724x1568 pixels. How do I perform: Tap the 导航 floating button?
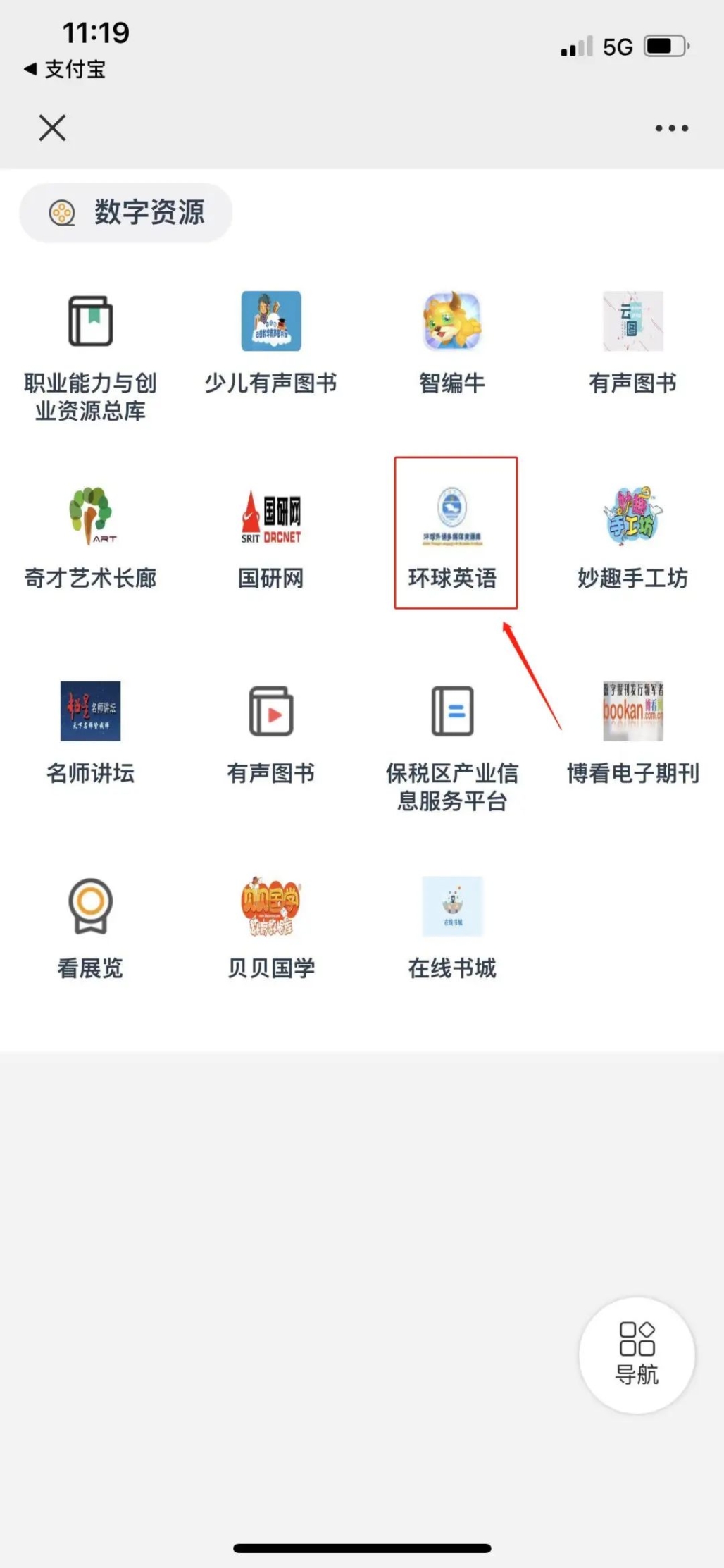637,1354
